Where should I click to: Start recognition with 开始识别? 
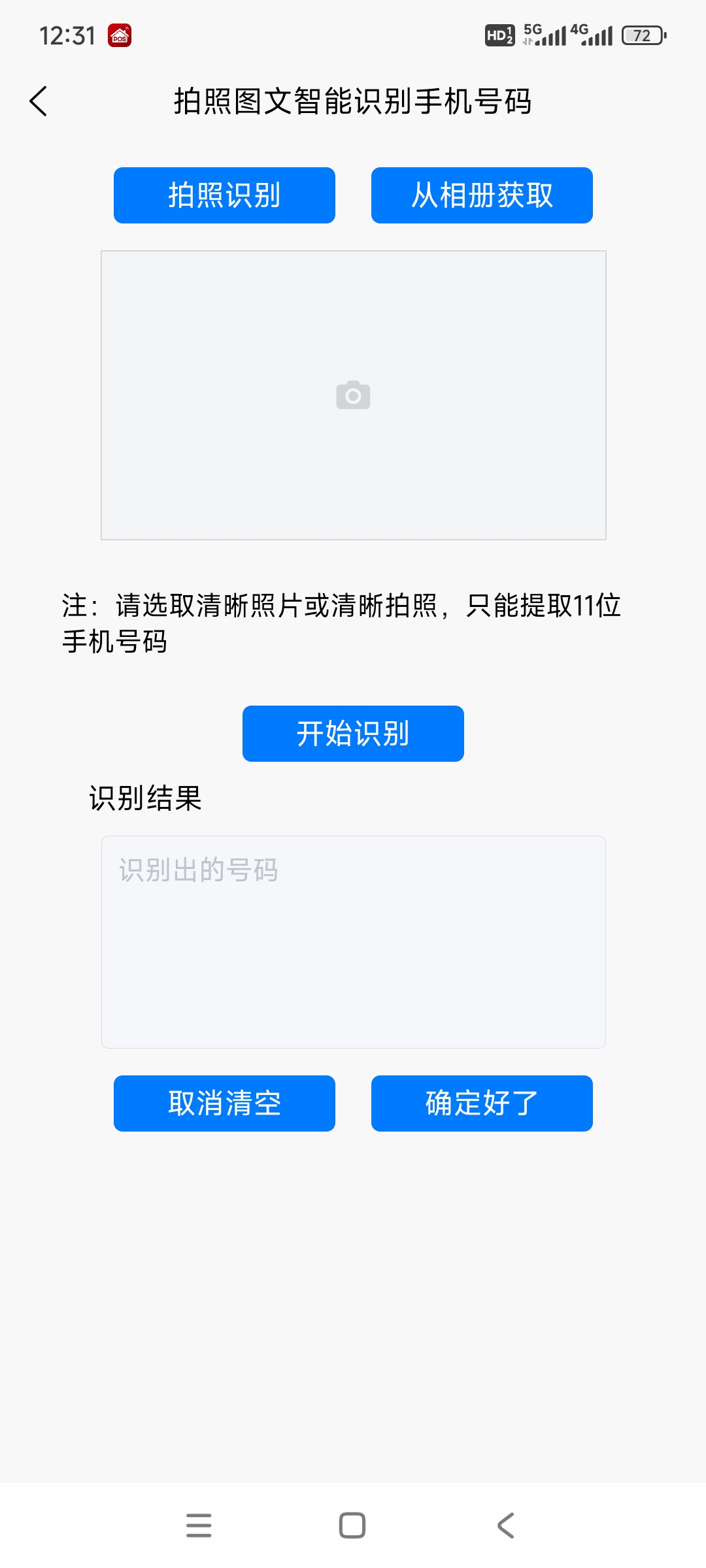point(353,734)
